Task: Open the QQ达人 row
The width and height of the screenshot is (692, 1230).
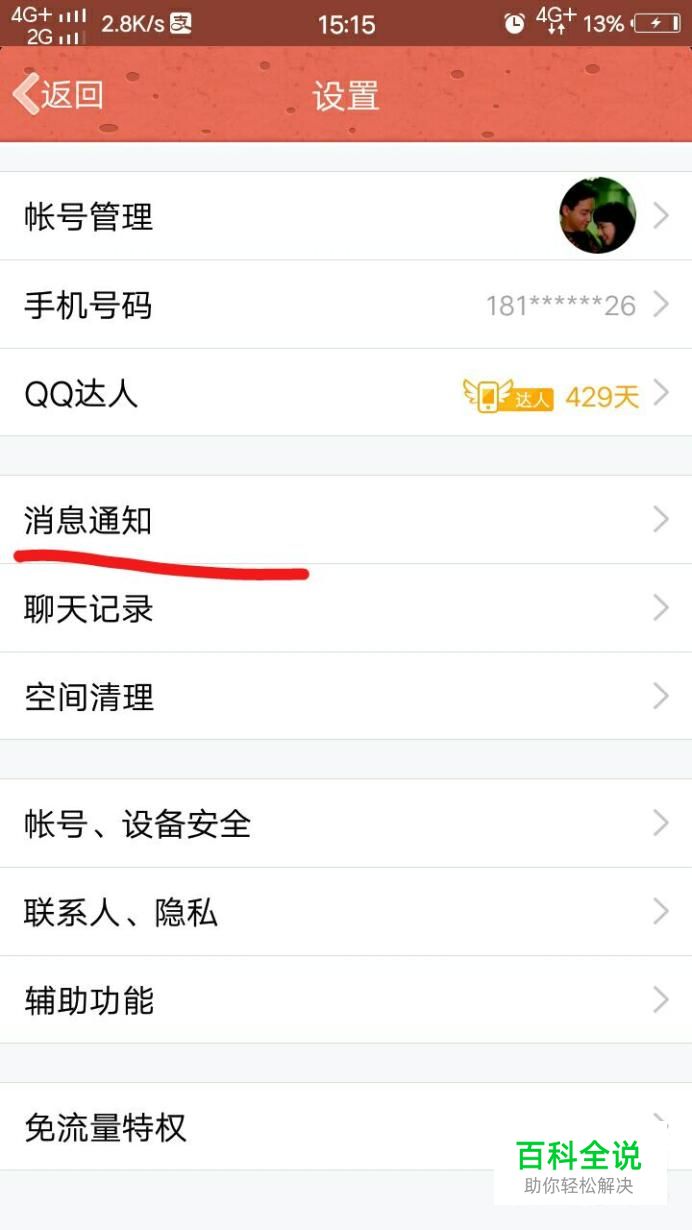Action: pos(346,393)
